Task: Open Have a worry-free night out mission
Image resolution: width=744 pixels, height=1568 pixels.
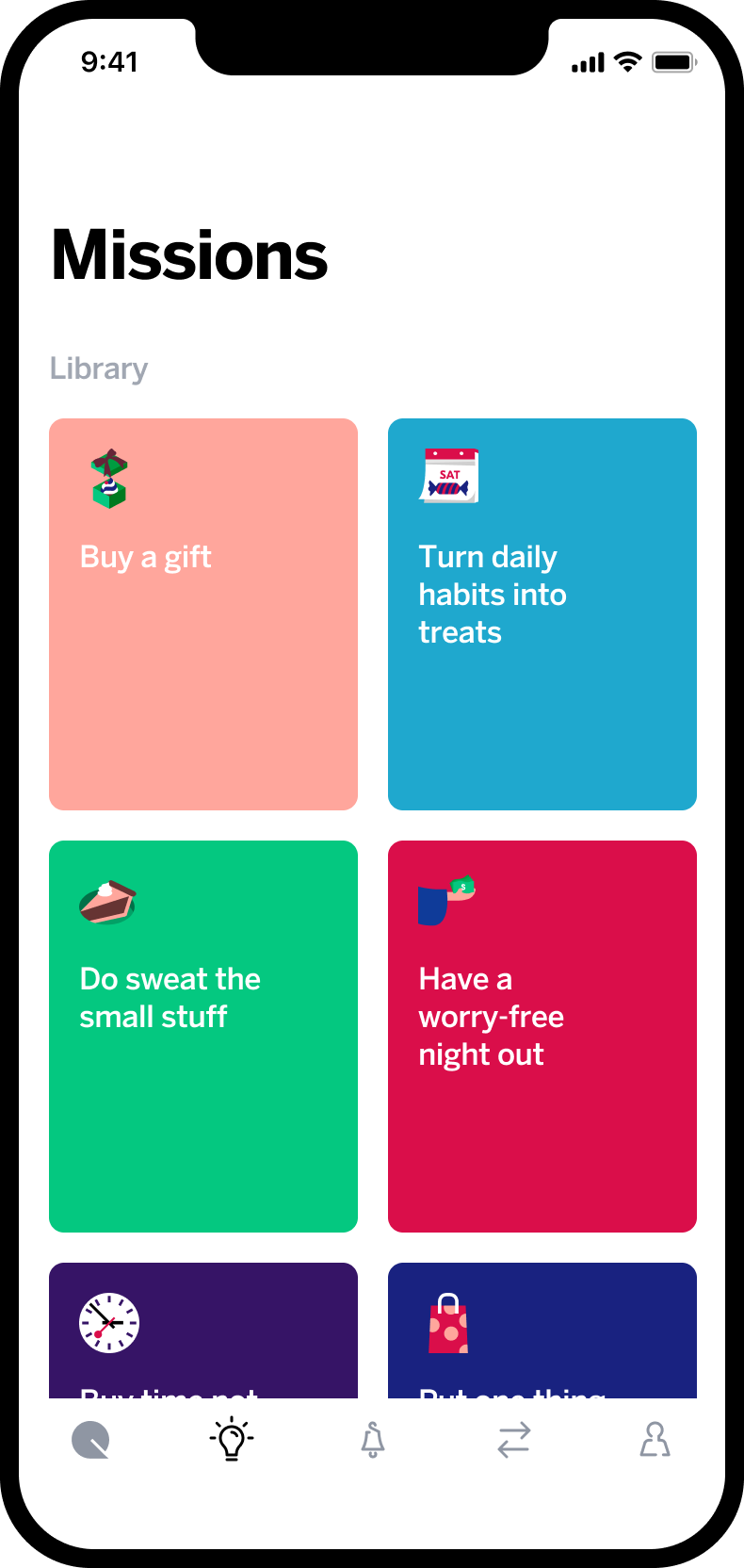Action: pyautogui.click(x=542, y=1036)
